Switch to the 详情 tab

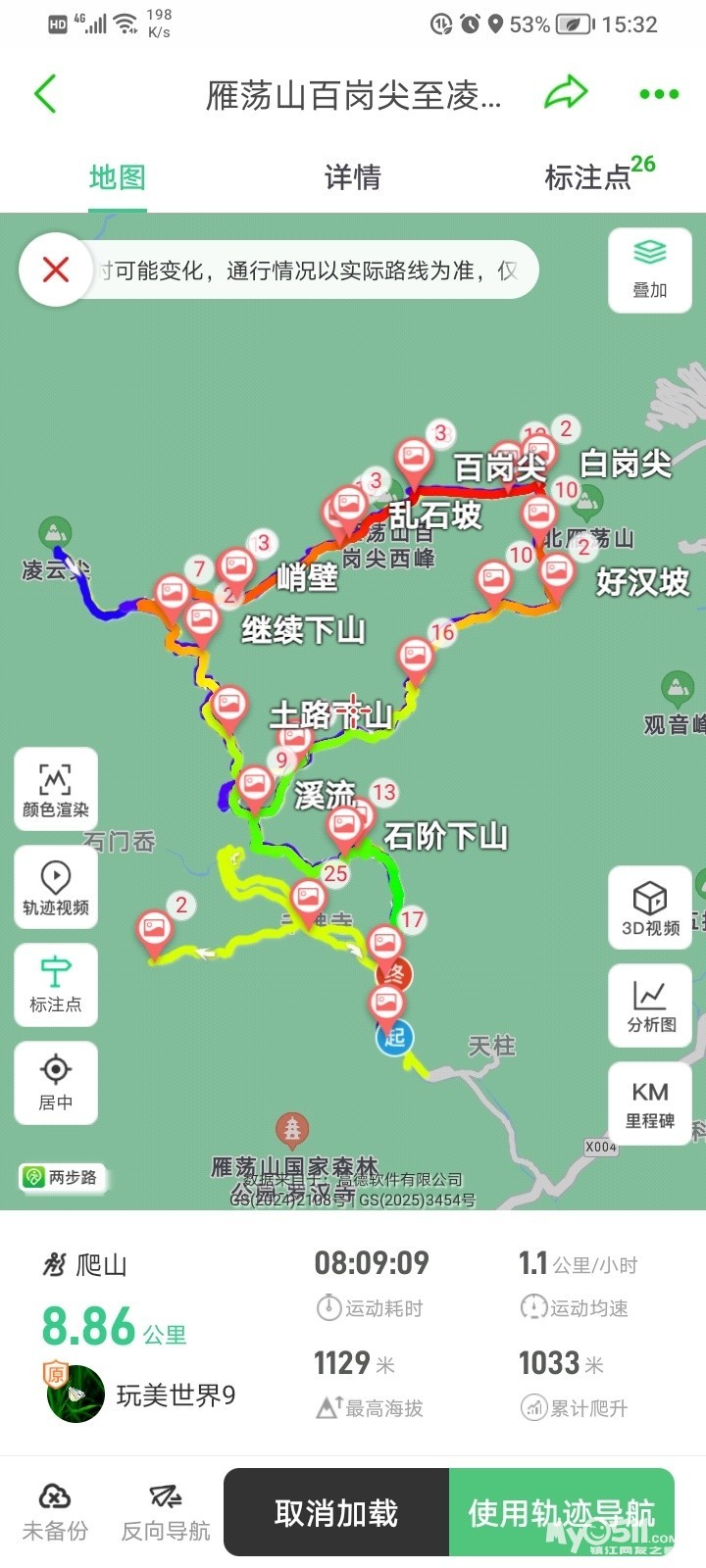point(352,177)
